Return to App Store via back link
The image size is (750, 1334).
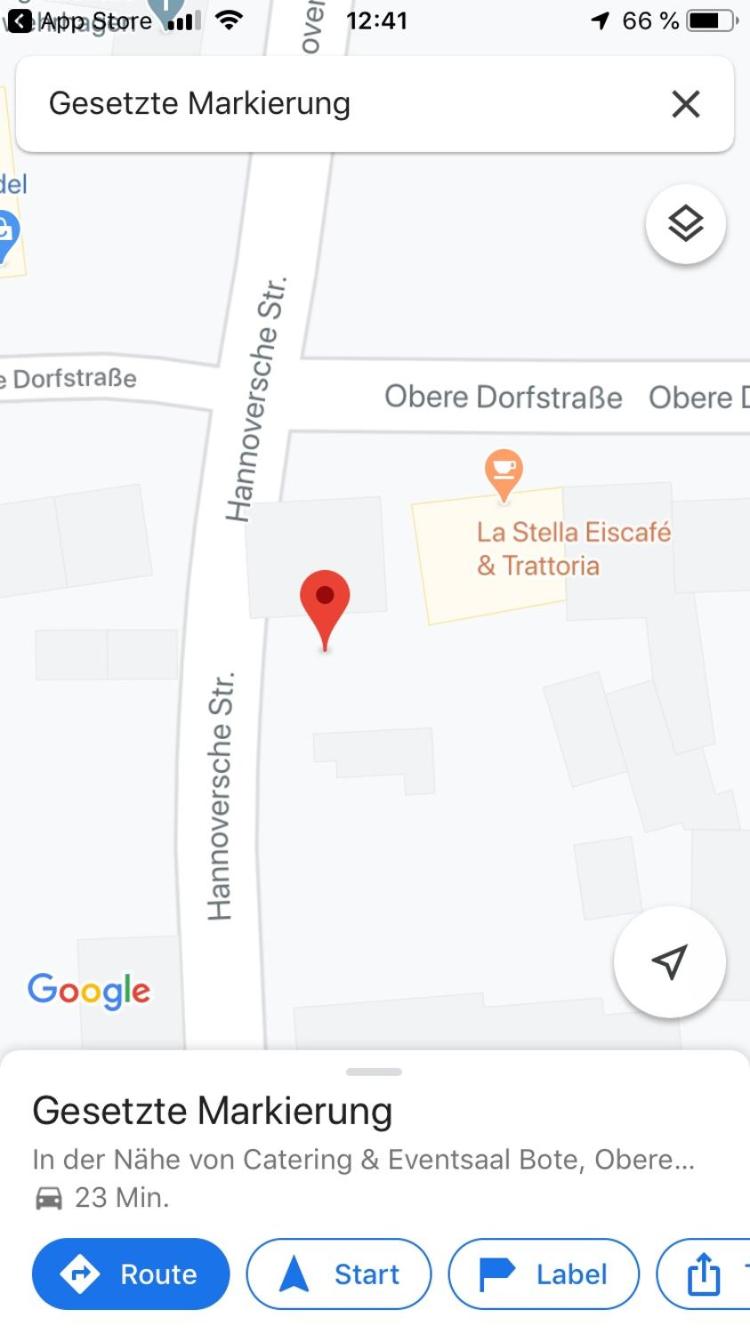pyautogui.click(x=81, y=21)
